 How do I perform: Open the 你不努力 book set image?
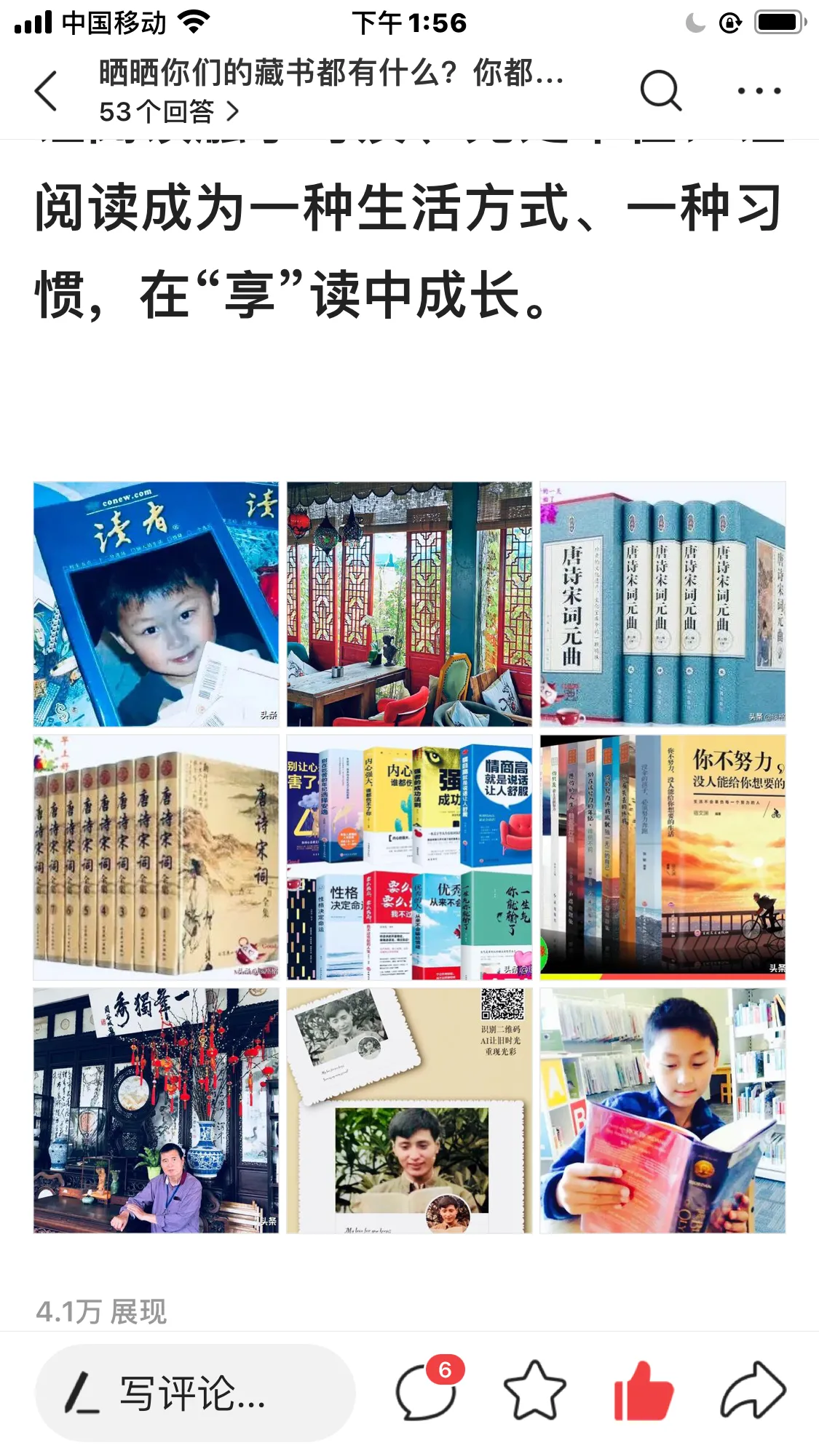click(662, 857)
